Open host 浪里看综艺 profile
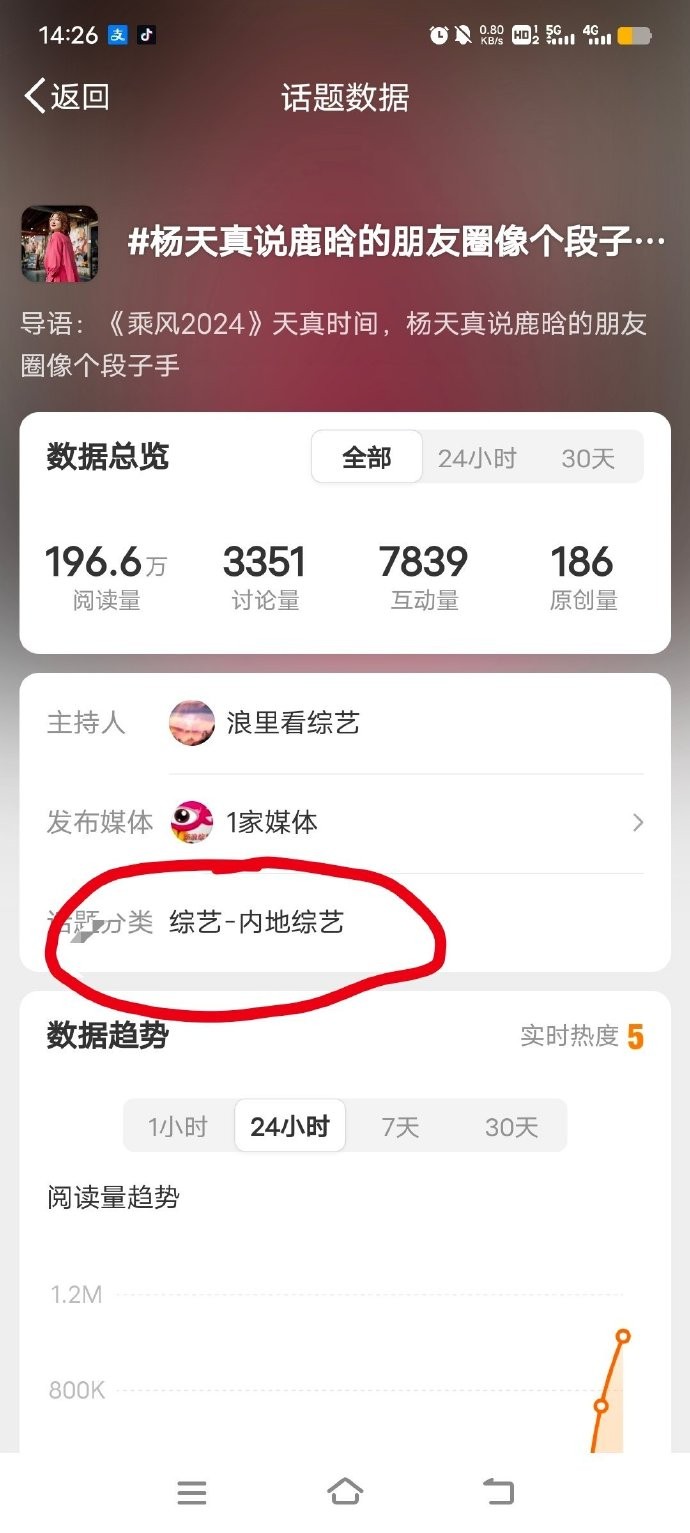The width and height of the screenshot is (690, 1533). click(x=292, y=723)
